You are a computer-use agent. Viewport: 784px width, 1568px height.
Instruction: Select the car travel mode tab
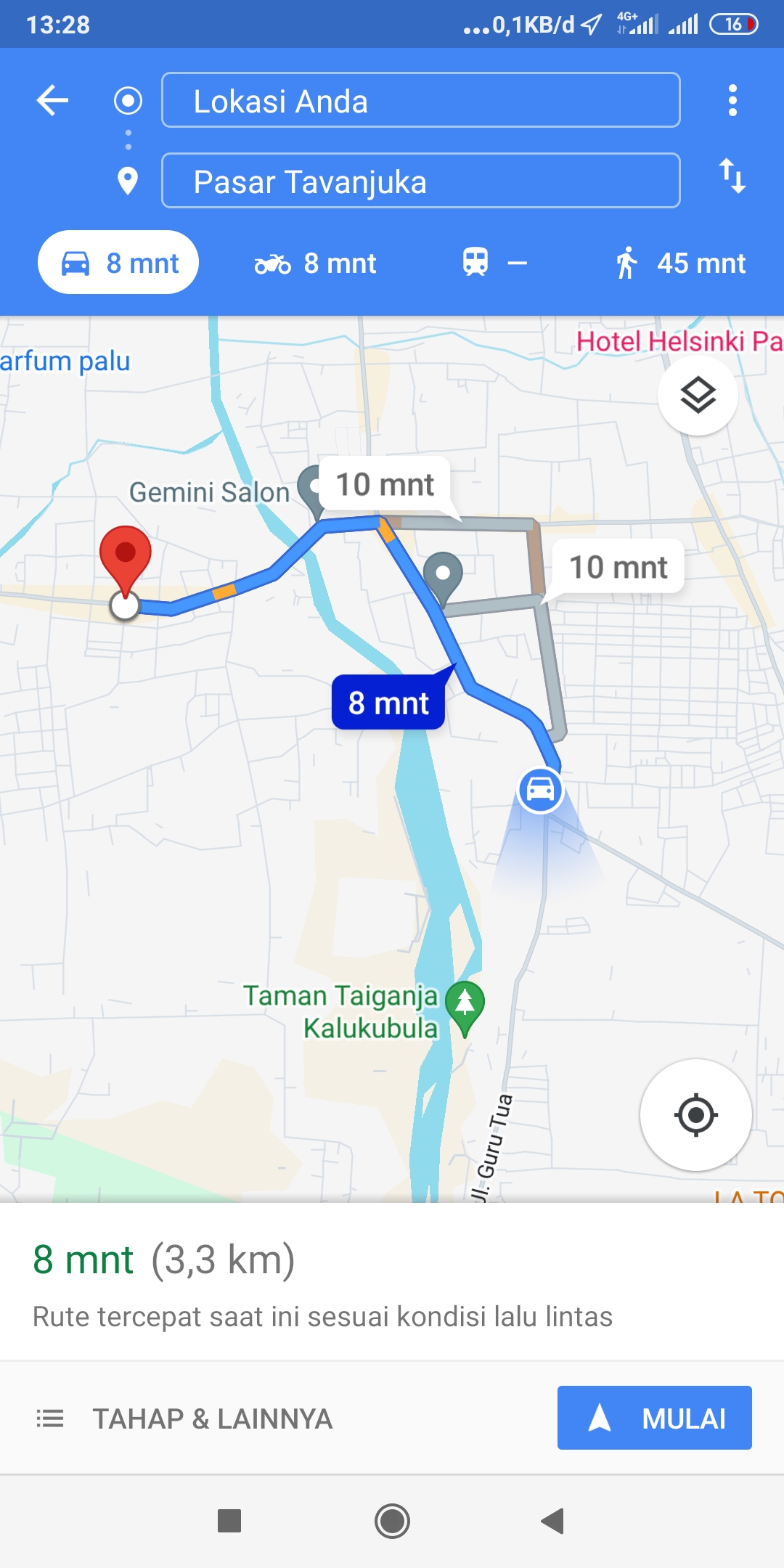[118, 263]
